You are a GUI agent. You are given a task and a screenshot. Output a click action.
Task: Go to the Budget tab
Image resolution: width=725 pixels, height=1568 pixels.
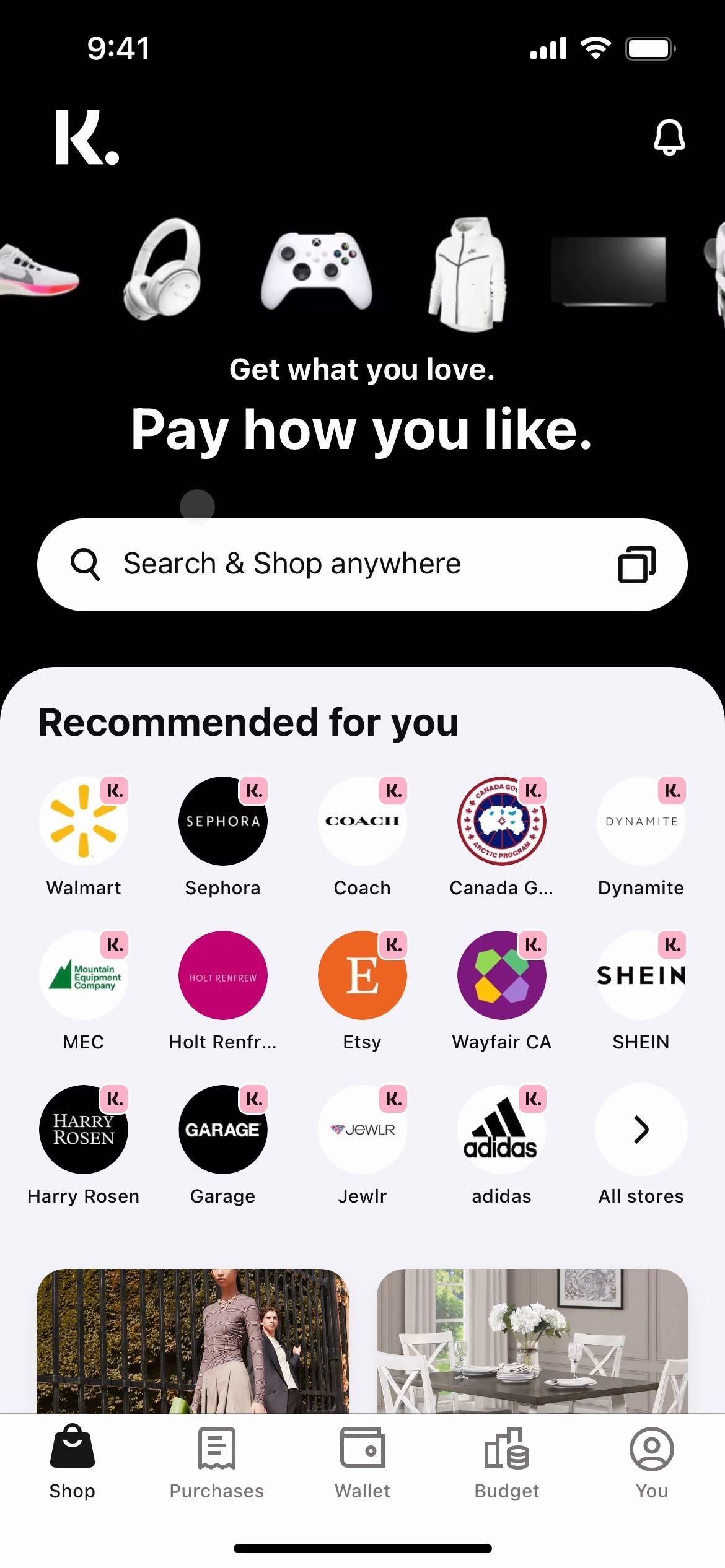507,1461
